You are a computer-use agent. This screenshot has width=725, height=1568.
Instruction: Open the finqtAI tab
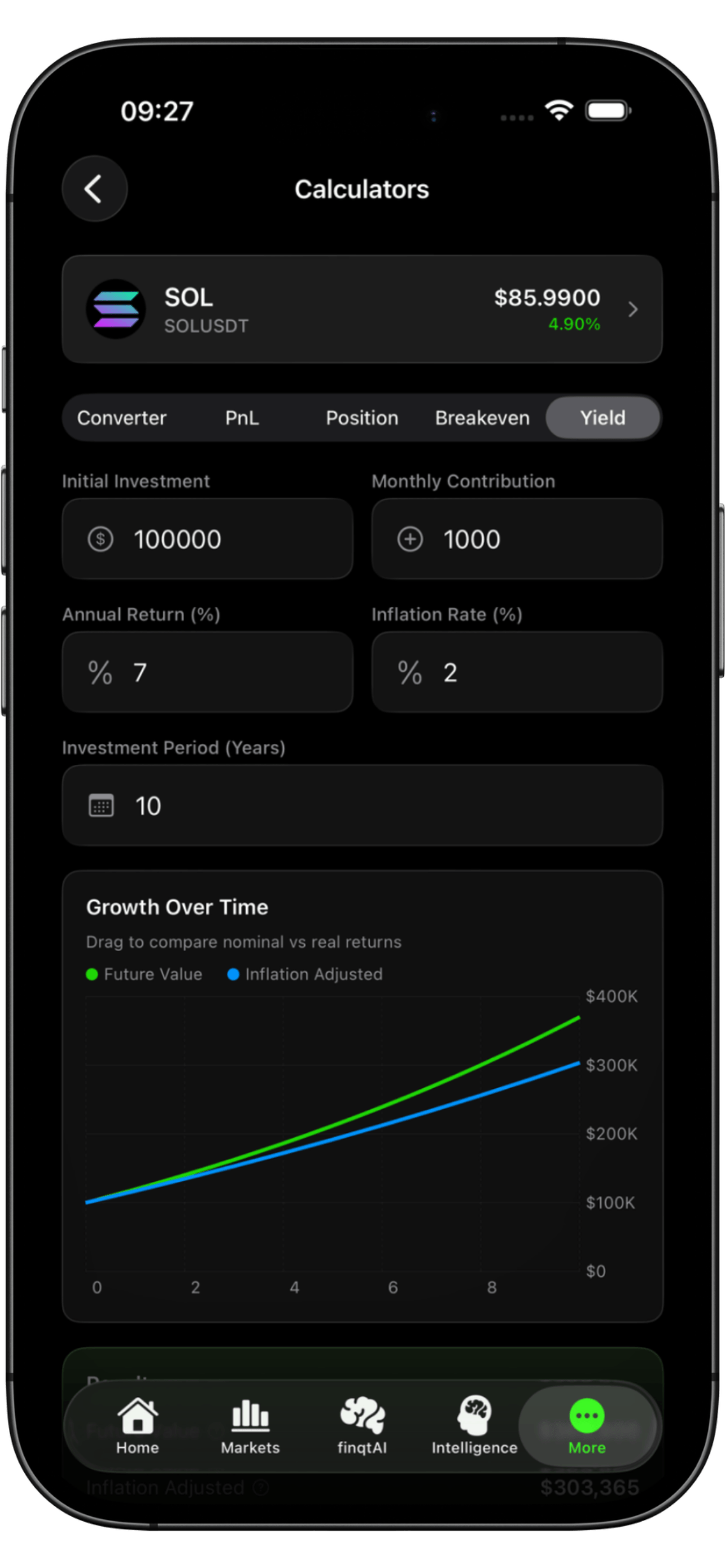(362, 1426)
